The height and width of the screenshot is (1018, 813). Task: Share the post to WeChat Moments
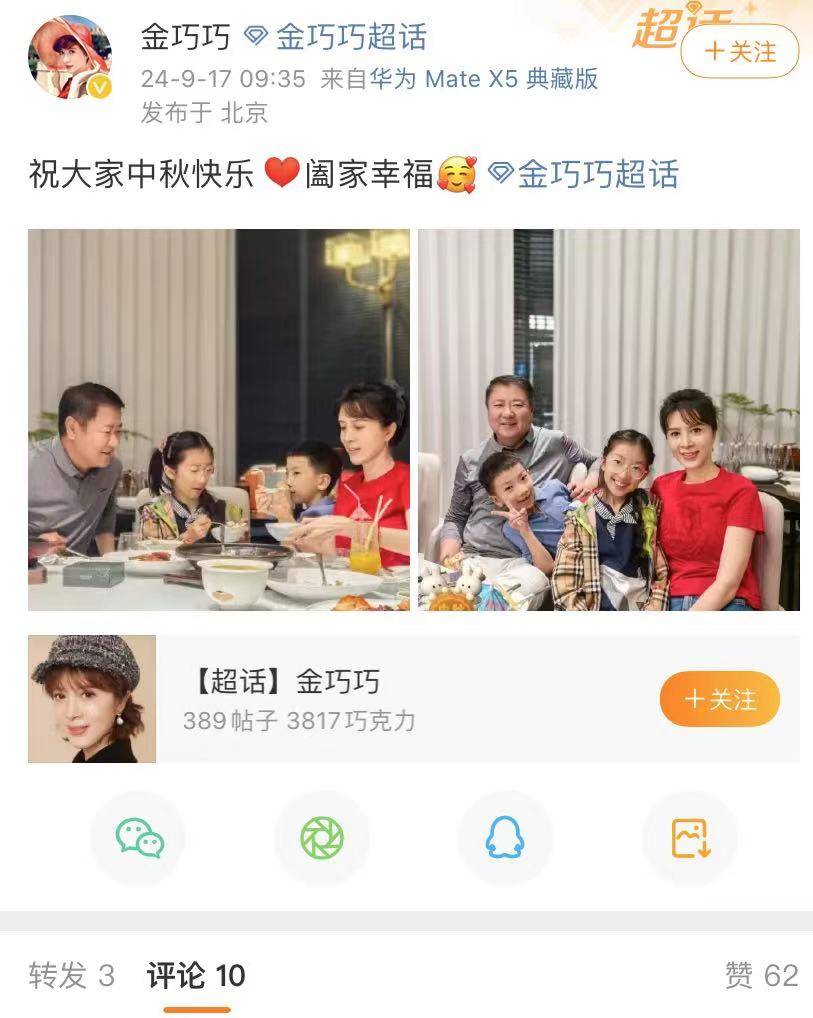[x=322, y=837]
